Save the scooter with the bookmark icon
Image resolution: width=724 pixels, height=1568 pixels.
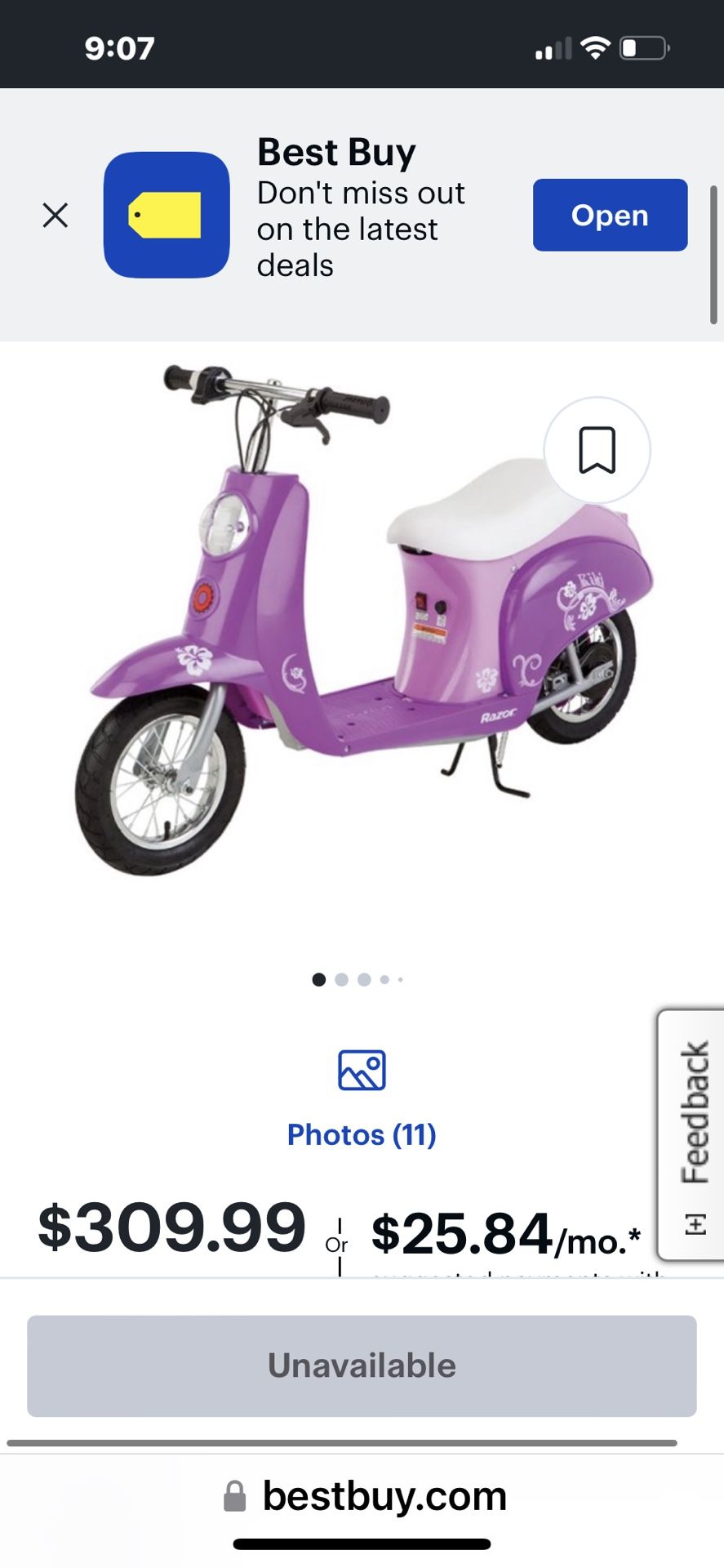click(597, 450)
